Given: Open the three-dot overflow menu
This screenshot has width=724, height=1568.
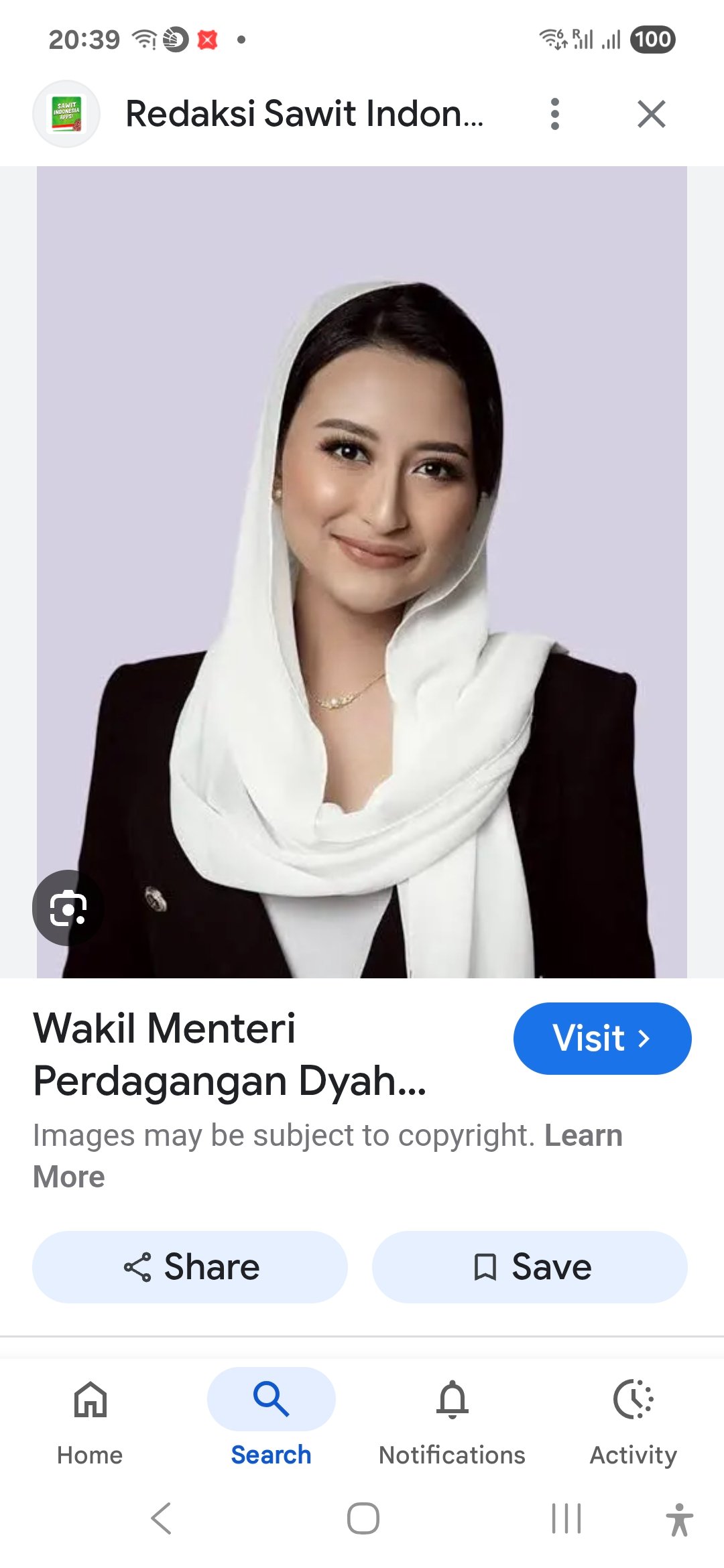Looking at the screenshot, I should pyautogui.click(x=554, y=114).
